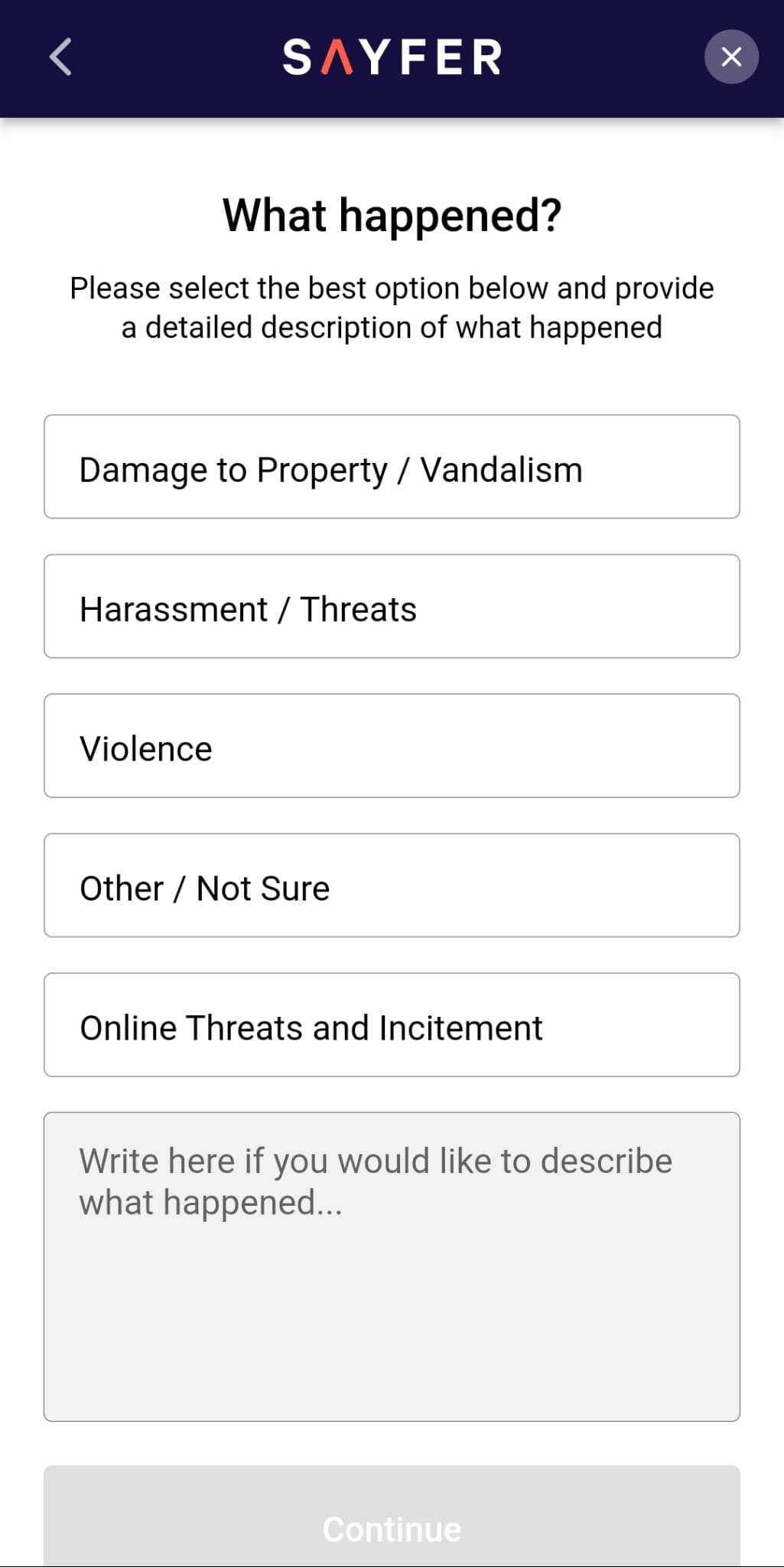Select Other / Not Sure

coord(392,885)
